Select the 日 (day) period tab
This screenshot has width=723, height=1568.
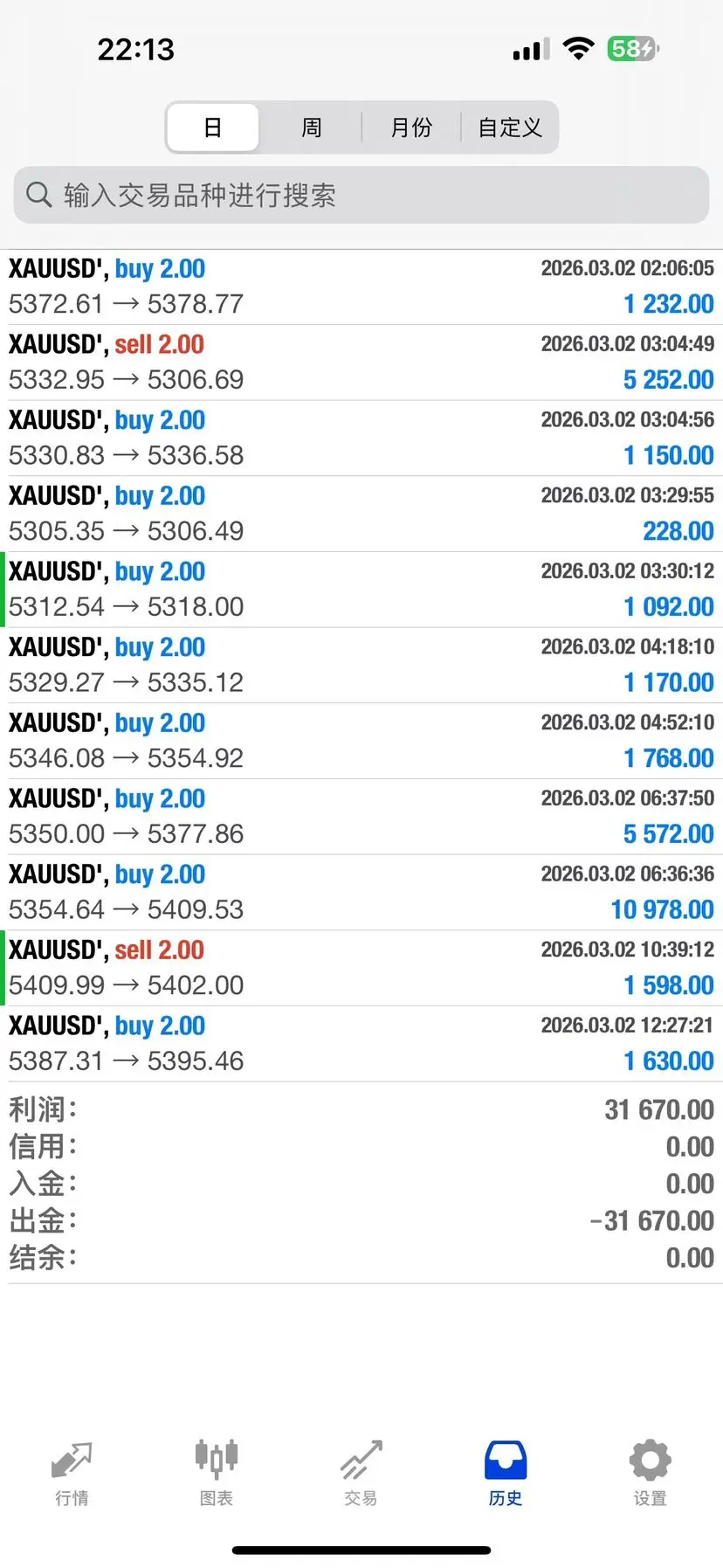point(212,128)
